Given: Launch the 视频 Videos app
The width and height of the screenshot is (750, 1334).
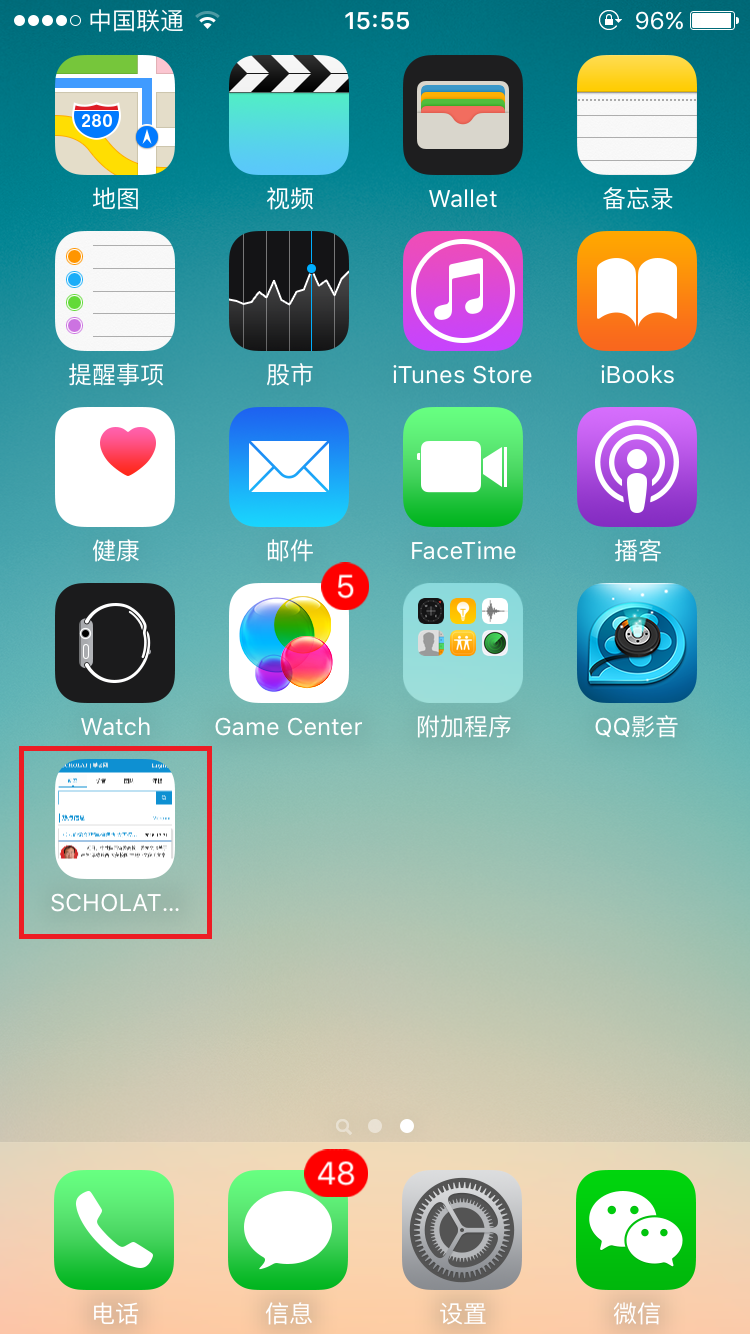Looking at the screenshot, I should [289, 115].
